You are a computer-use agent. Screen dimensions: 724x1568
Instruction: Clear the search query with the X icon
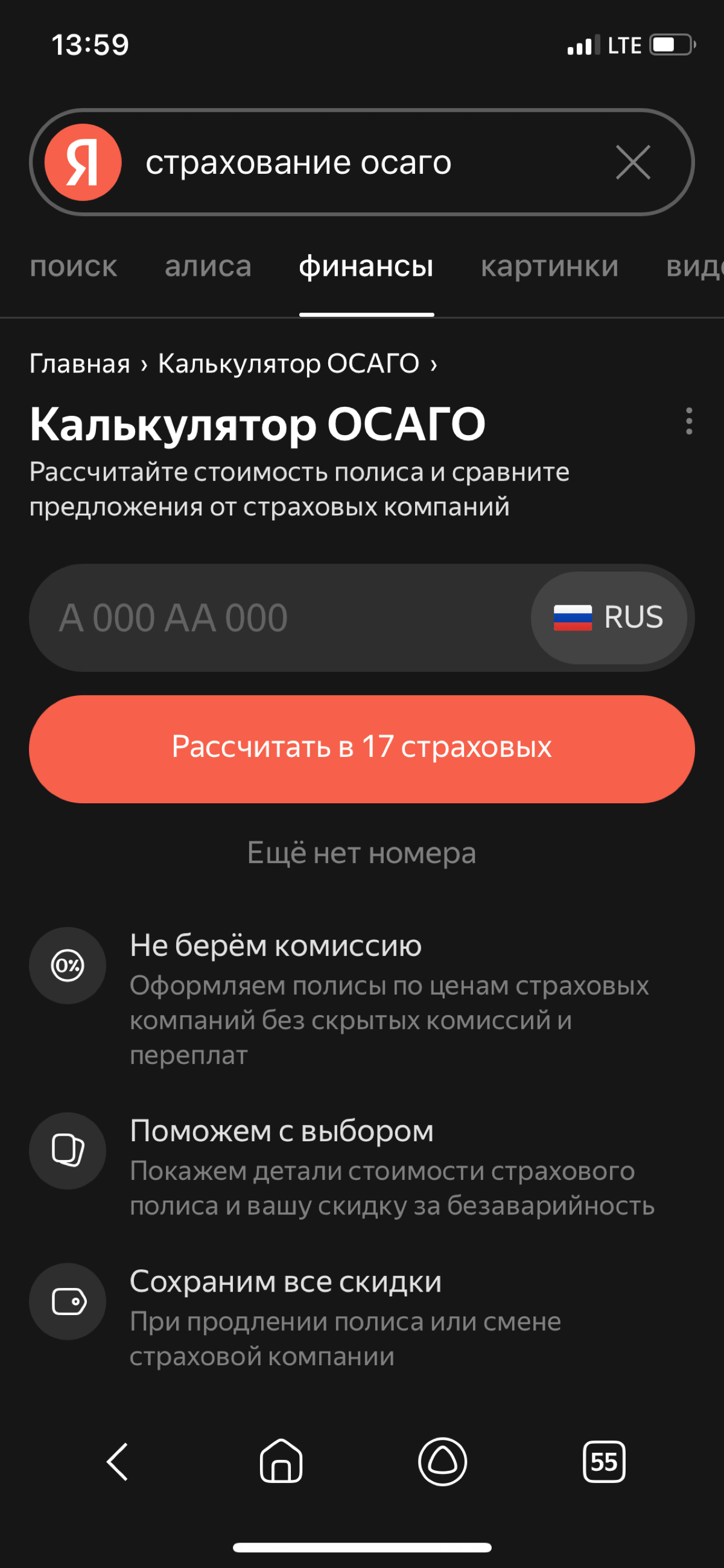coord(633,162)
